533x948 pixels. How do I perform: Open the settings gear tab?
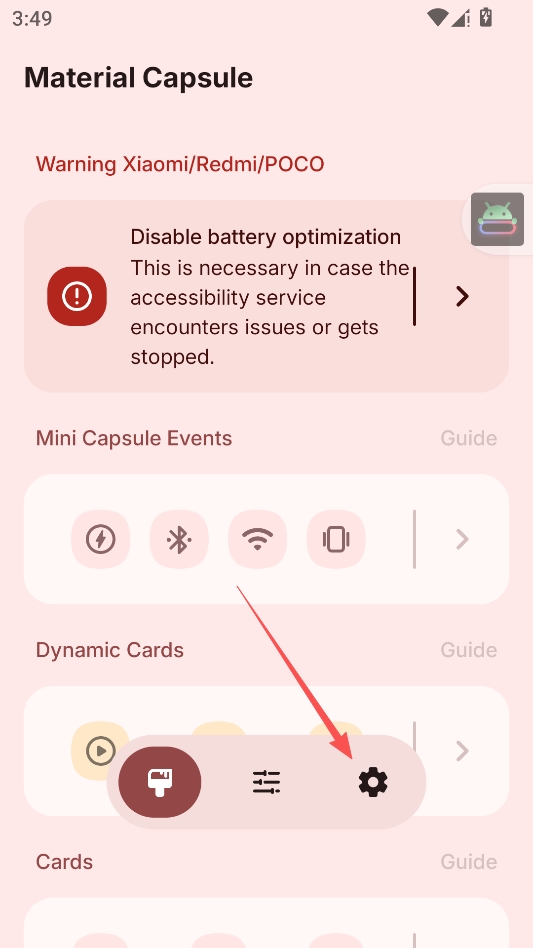tap(373, 782)
